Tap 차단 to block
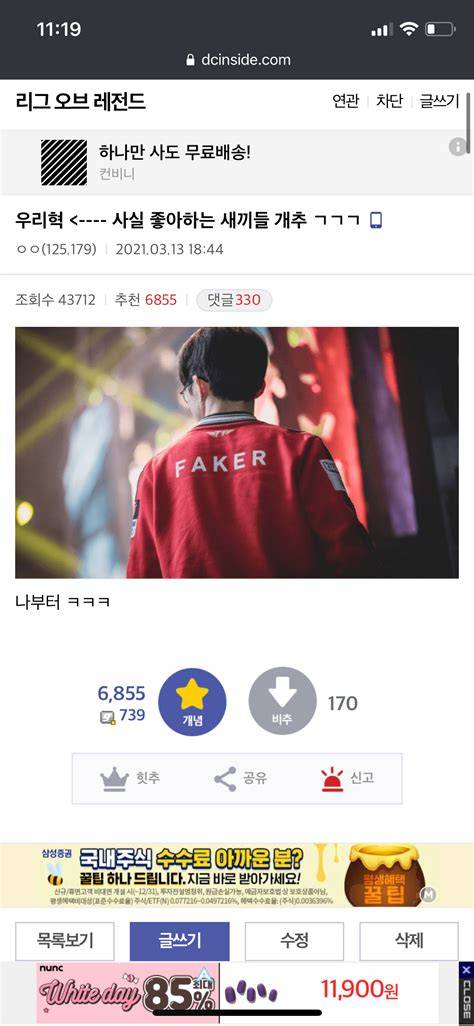Viewport: 474px width, 1026px height. click(389, 101)
